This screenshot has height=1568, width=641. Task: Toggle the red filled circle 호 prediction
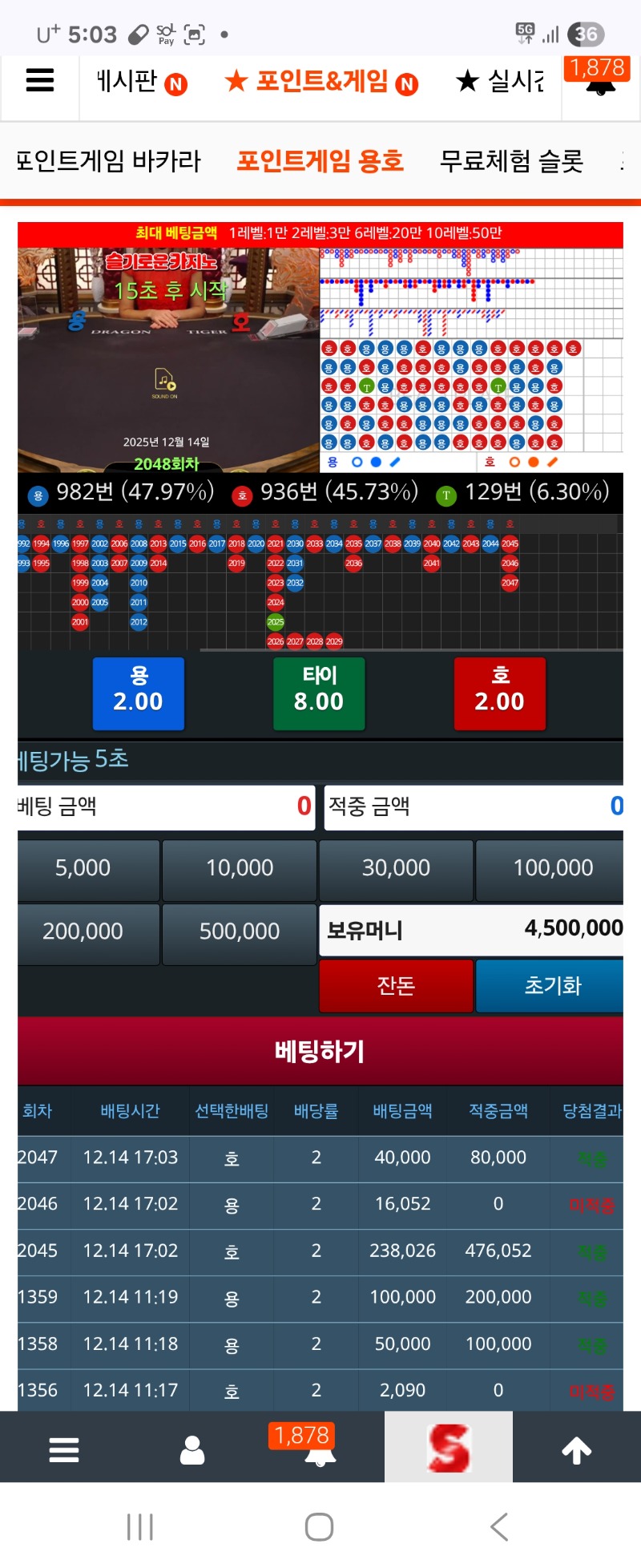click(x=534, y=463)
